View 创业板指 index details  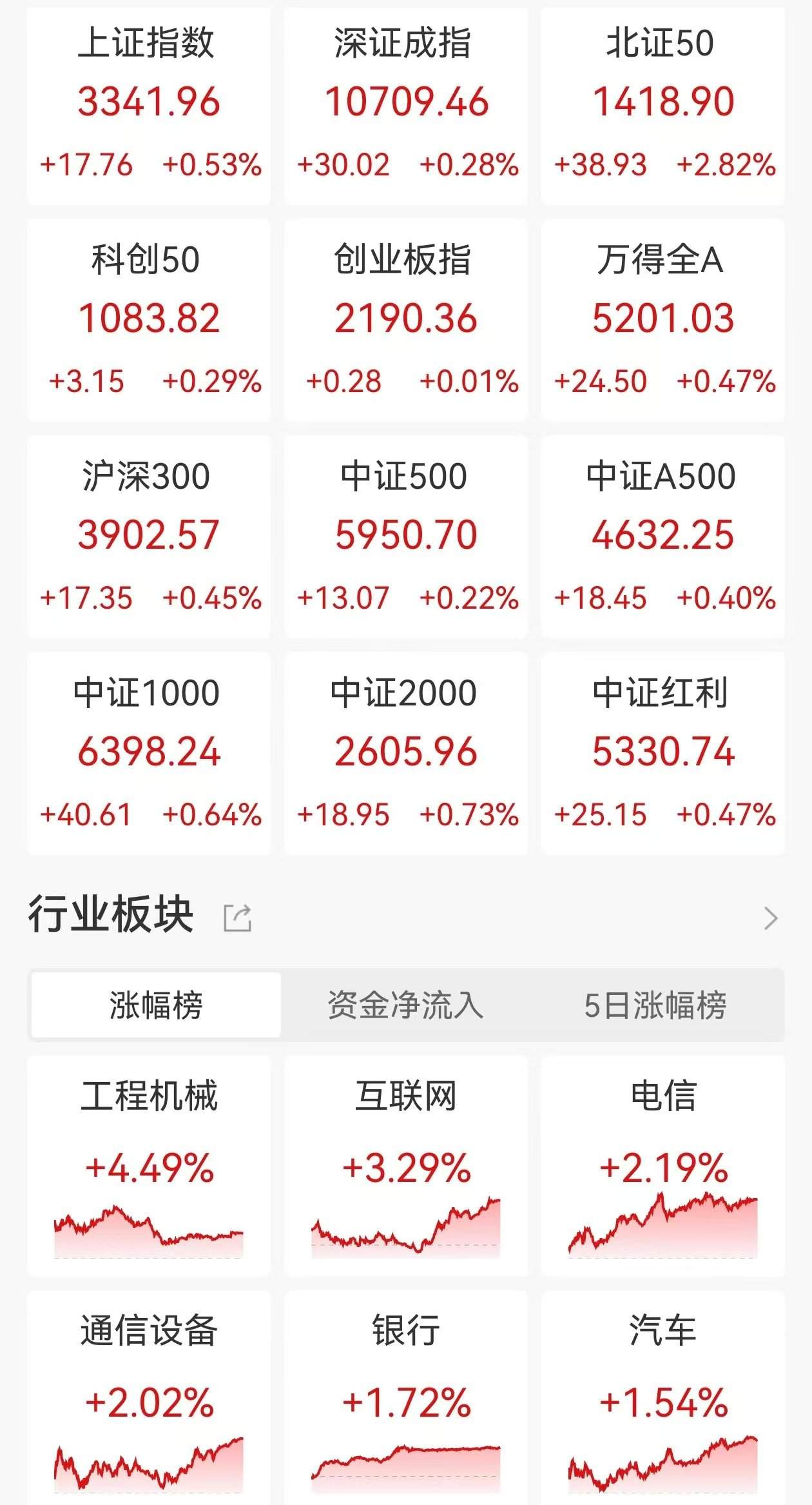[x=406, y=320]
